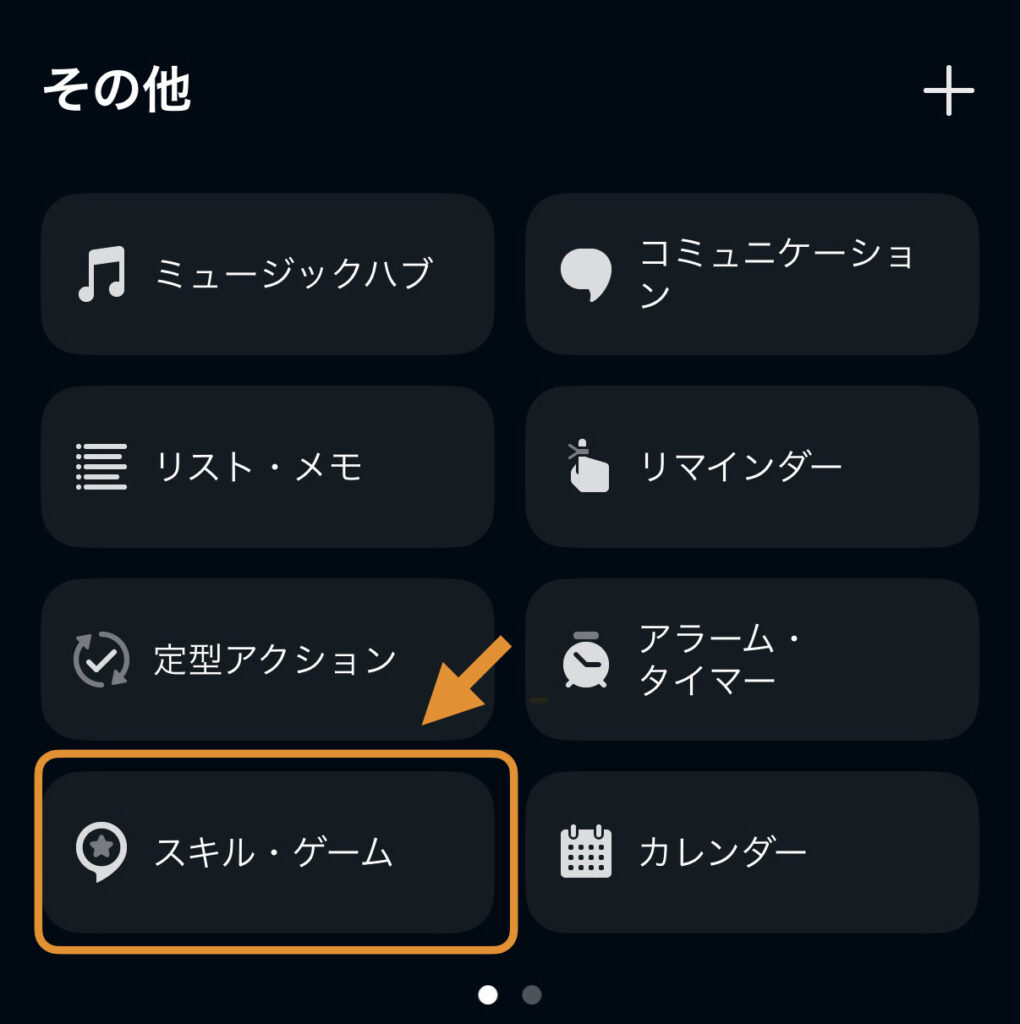
Task: Open the カレンダー tile
Action: (x=752, y=852)
